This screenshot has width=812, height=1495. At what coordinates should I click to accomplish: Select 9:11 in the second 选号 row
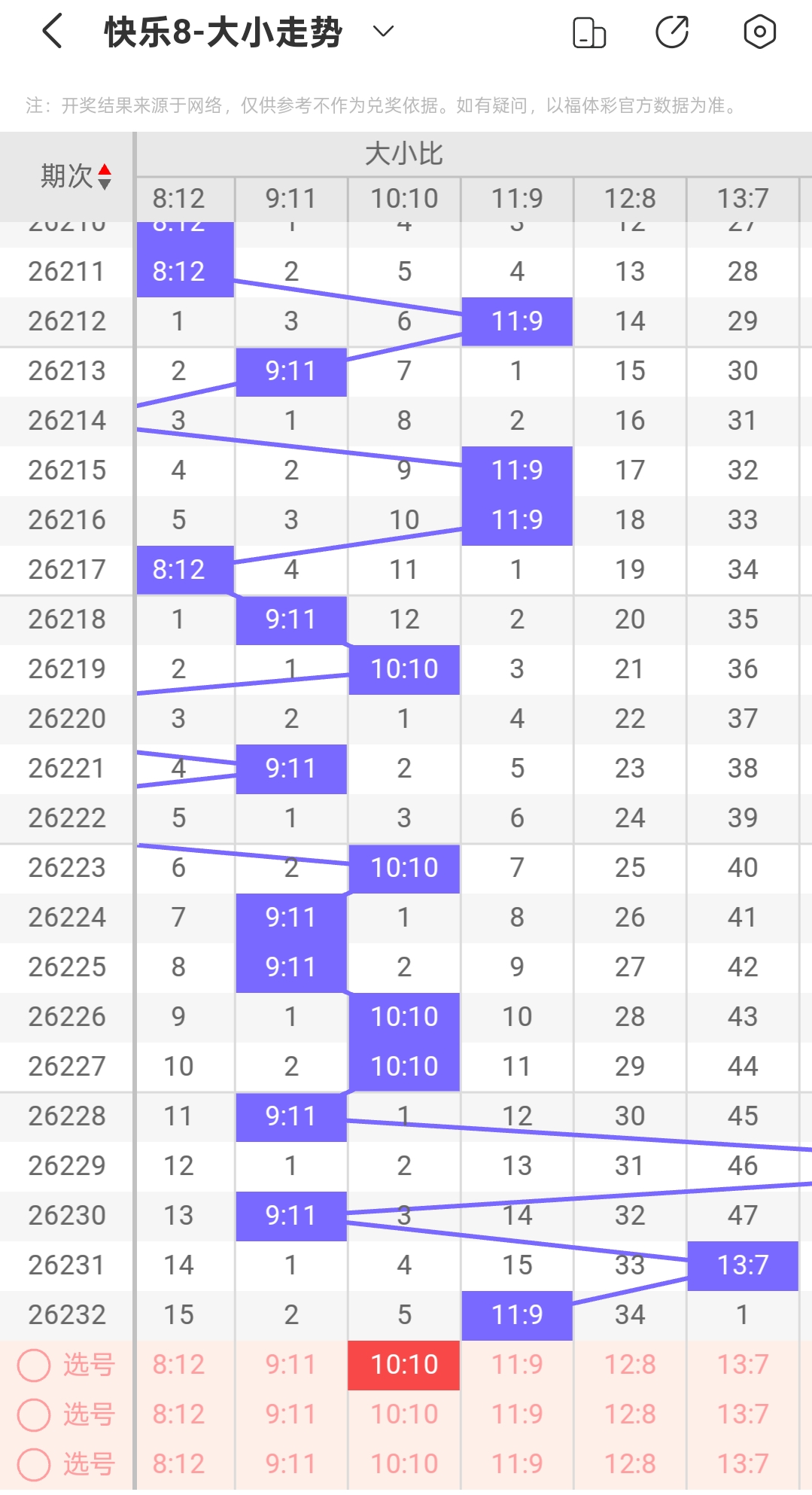291,1414
